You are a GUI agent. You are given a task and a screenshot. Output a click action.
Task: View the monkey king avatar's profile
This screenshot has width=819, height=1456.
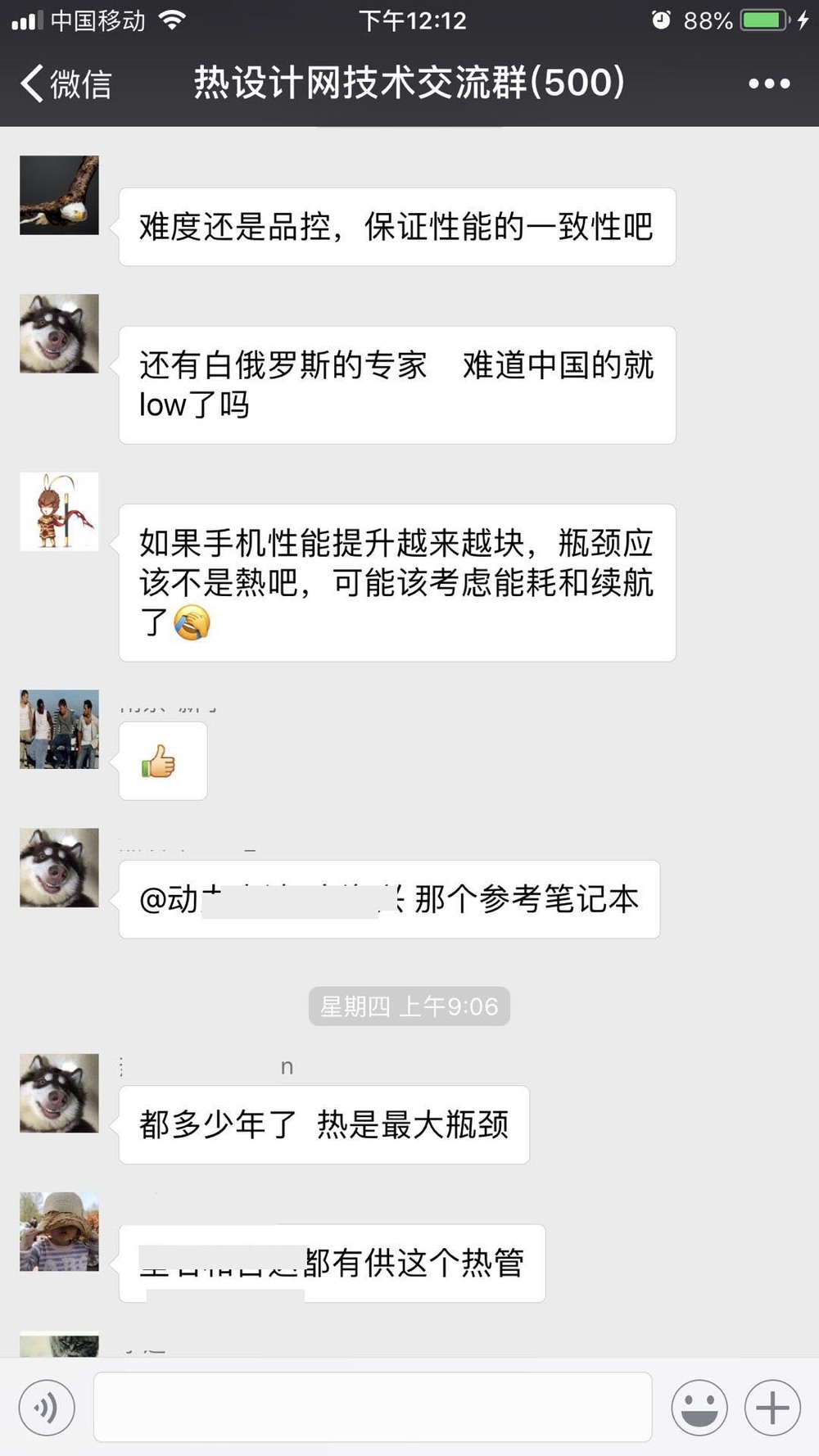59,511
